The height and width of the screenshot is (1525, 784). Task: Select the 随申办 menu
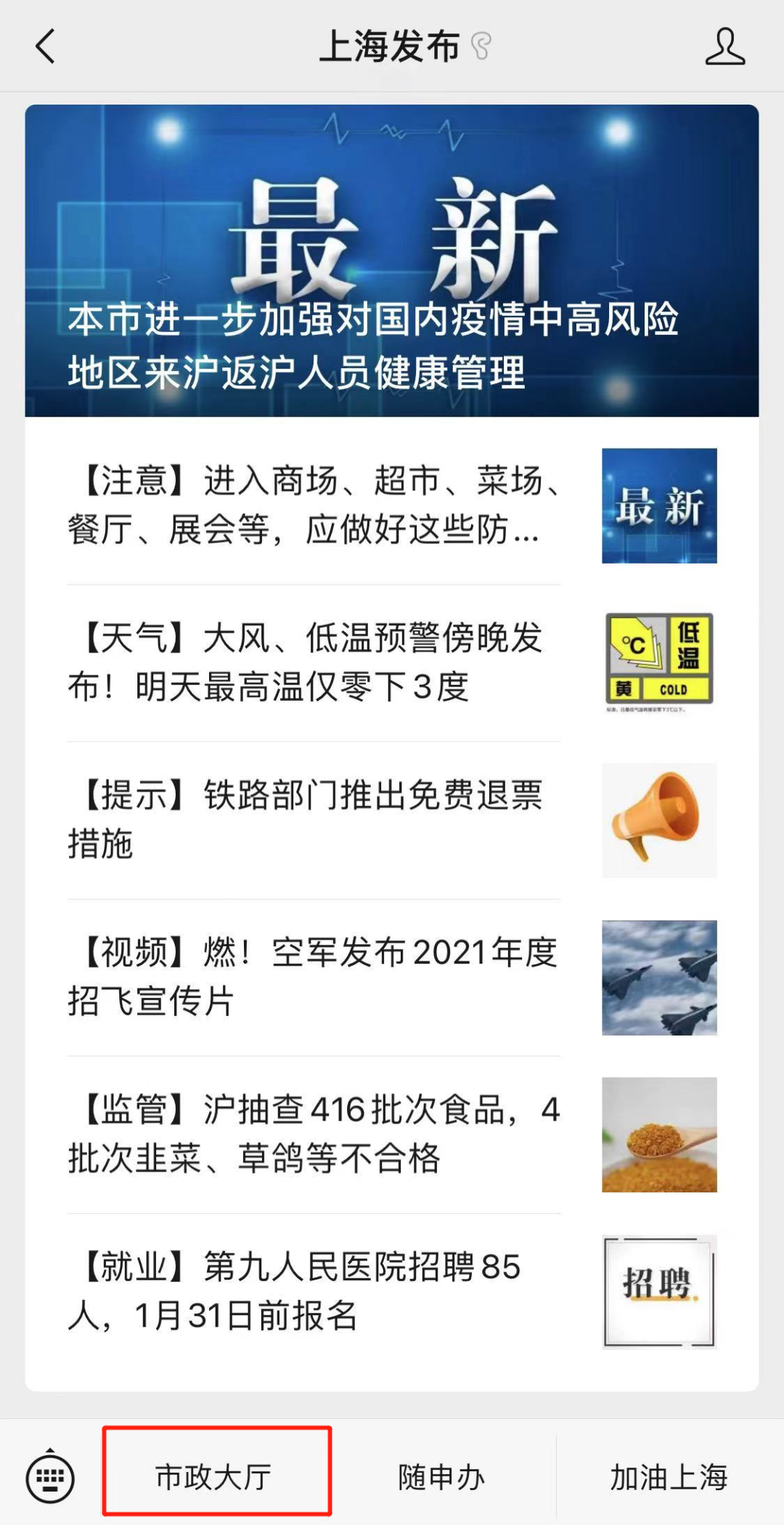point(441,1476)
